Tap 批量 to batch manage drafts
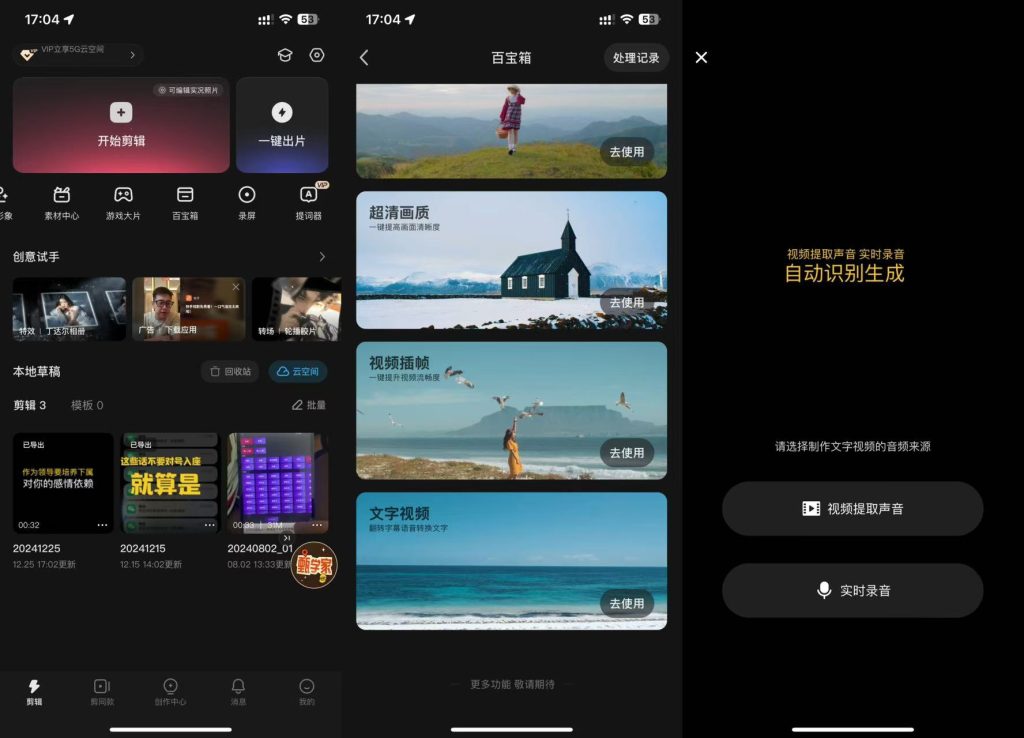Screen dimensions: 1024x738 (308, 405)
